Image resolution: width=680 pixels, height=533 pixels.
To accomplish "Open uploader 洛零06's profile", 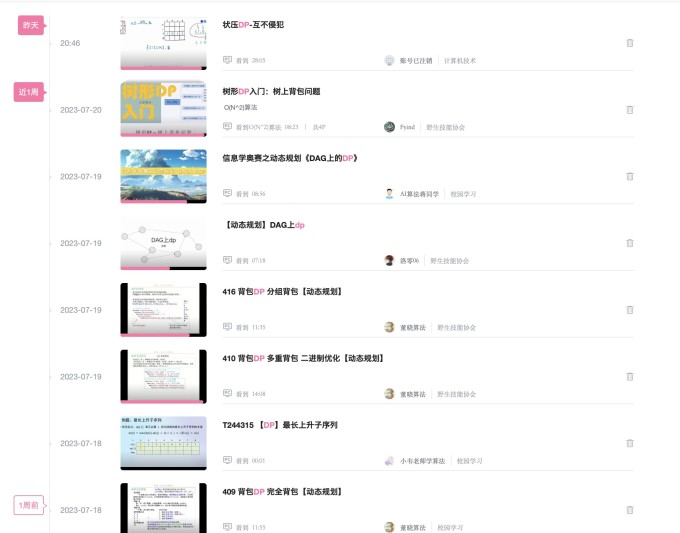I will click(x=410, y=261).
